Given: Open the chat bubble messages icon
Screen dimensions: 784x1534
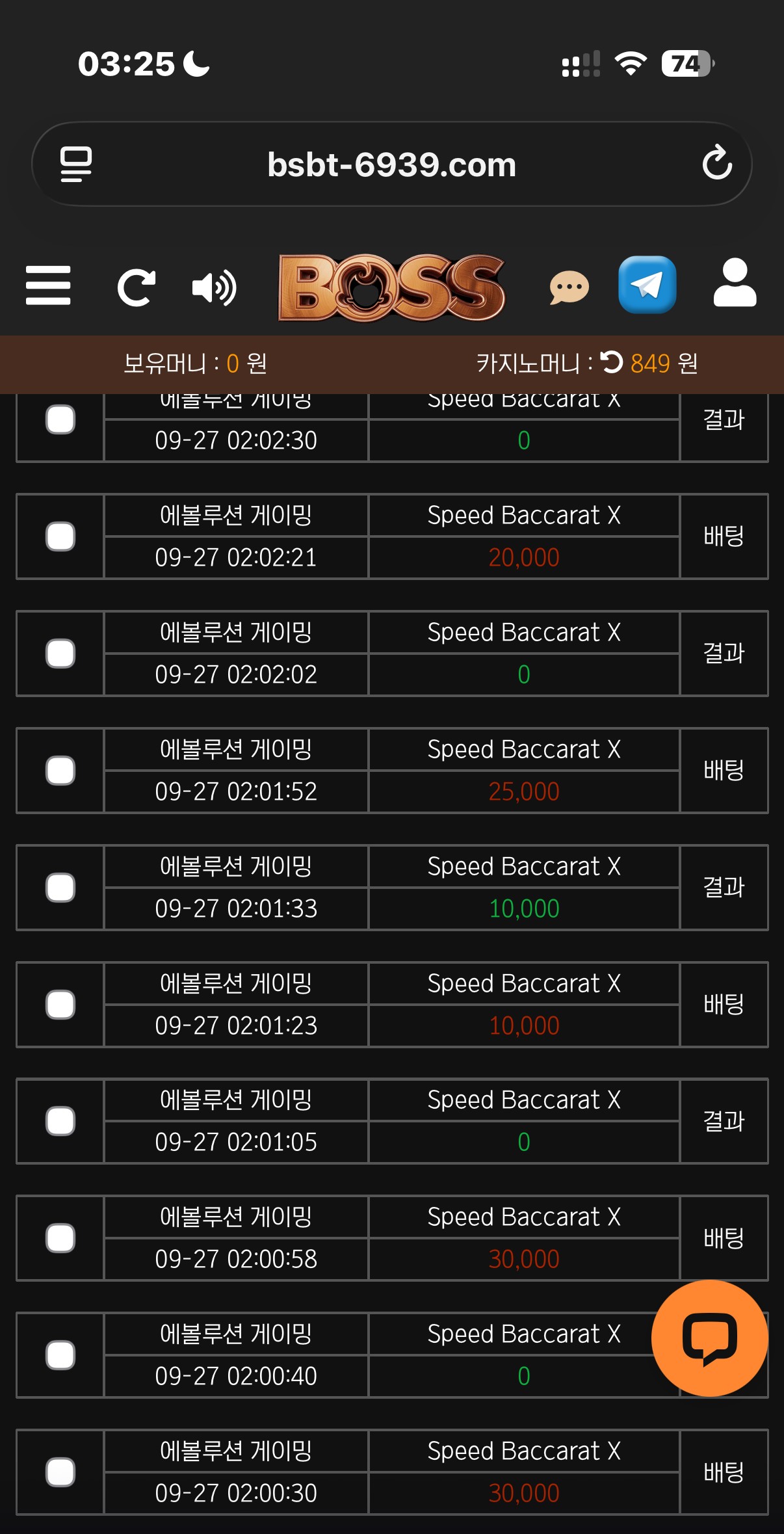Looking at the screenshot, I should click(569, 287).
